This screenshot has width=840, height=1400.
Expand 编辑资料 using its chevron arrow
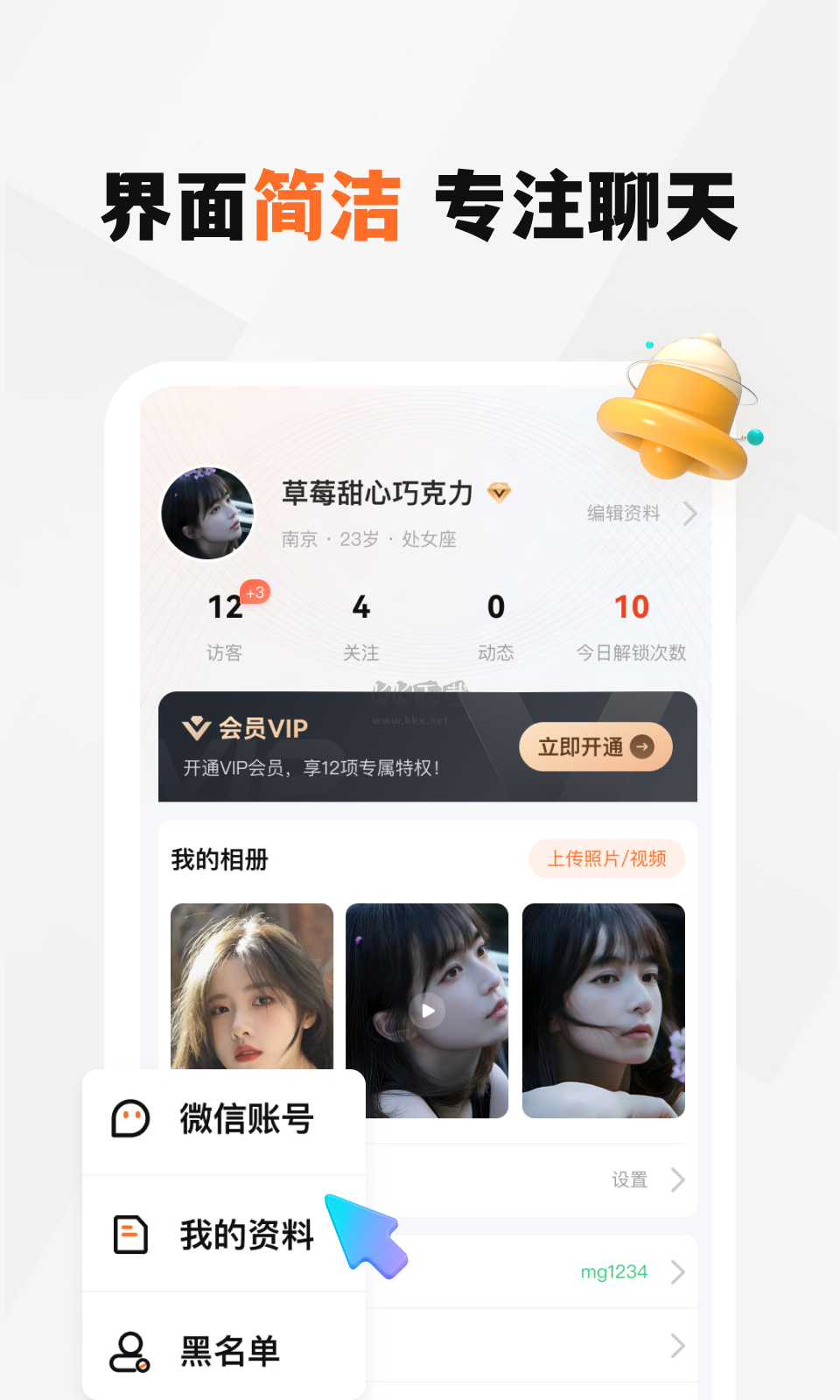tap(691, 514)
